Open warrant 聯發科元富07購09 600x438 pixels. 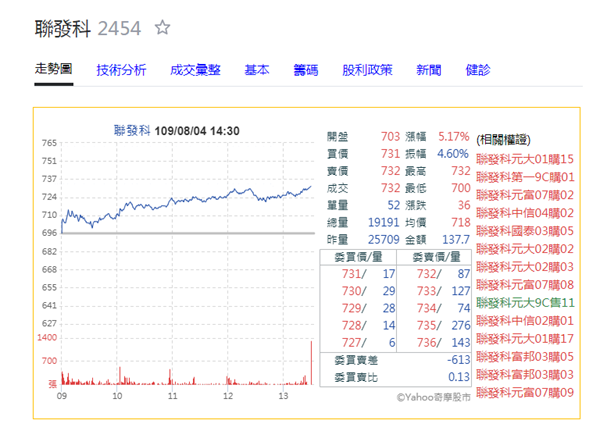point(525,393)
